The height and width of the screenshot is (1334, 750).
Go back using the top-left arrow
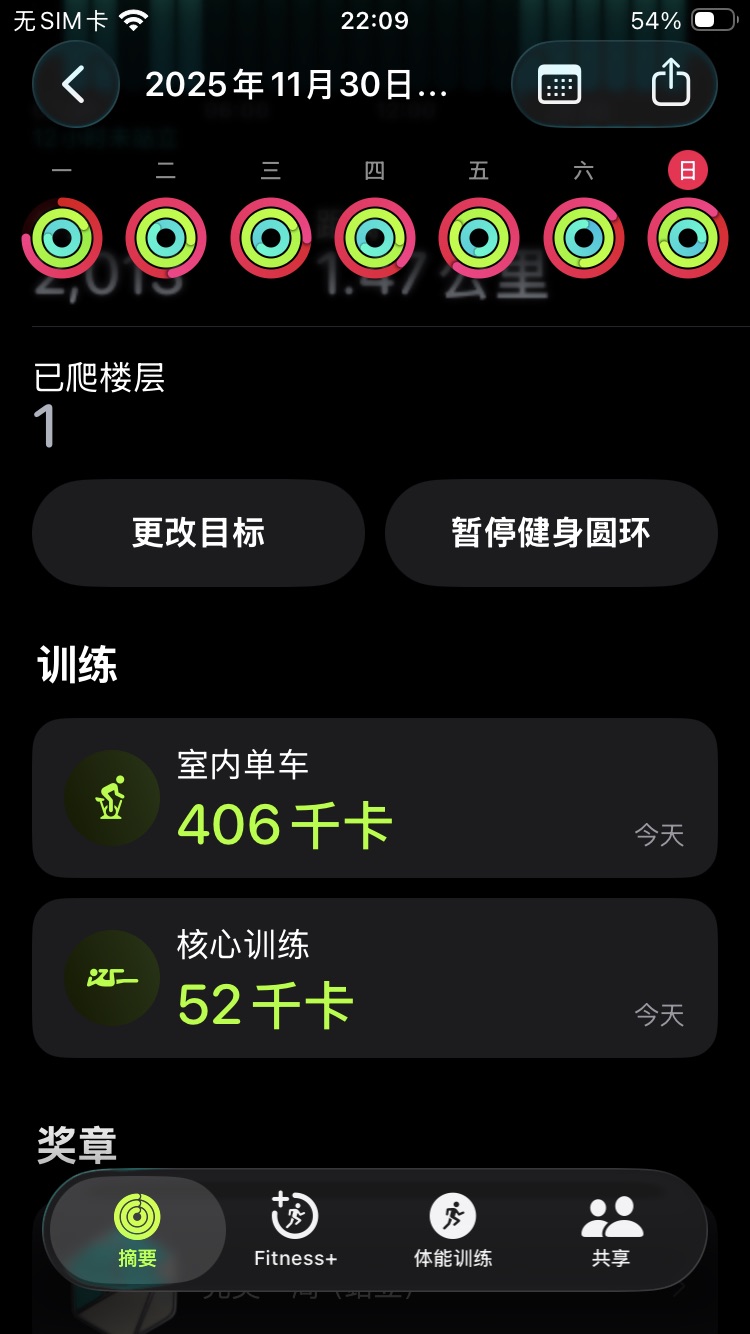tap(75, 85)
